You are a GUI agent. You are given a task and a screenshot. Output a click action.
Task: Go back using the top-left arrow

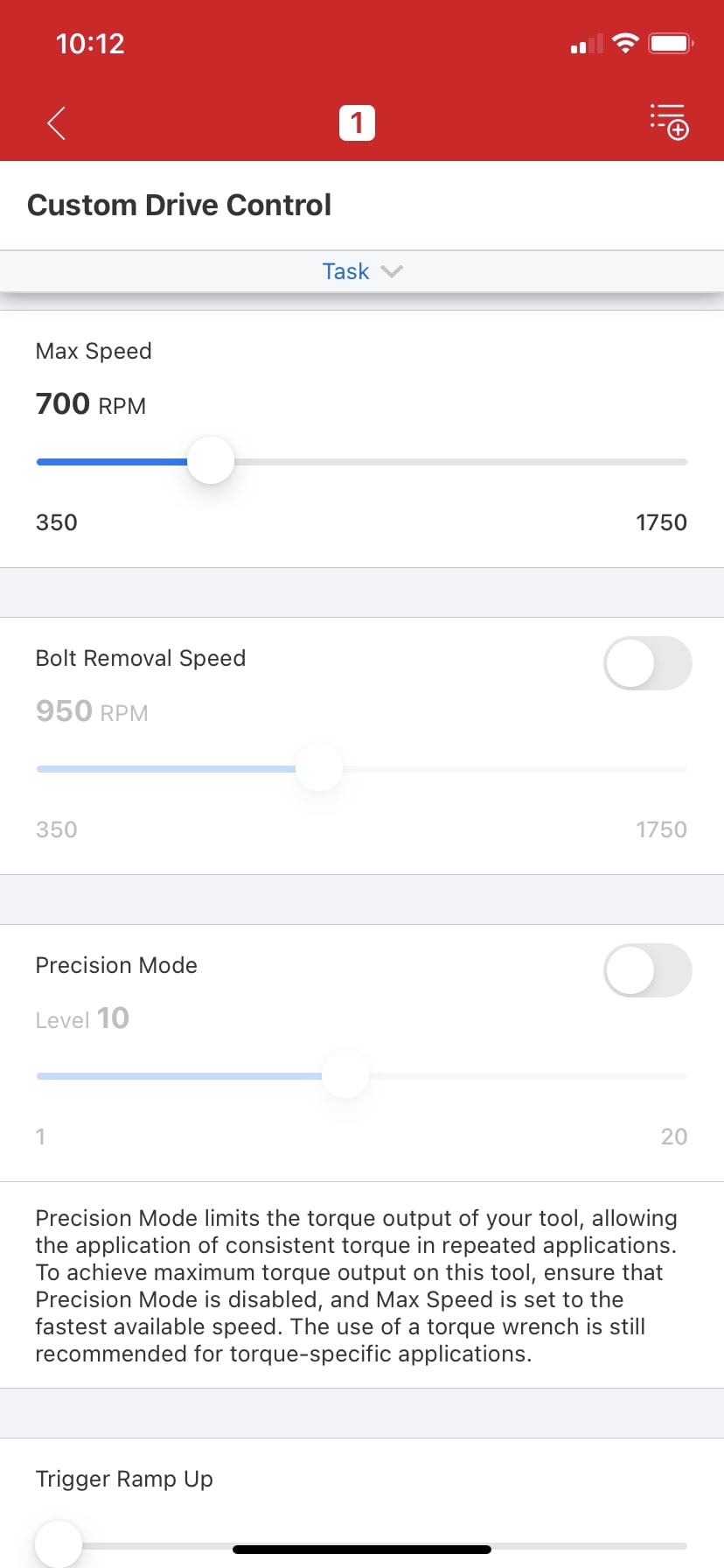click(x=57, y=123)
